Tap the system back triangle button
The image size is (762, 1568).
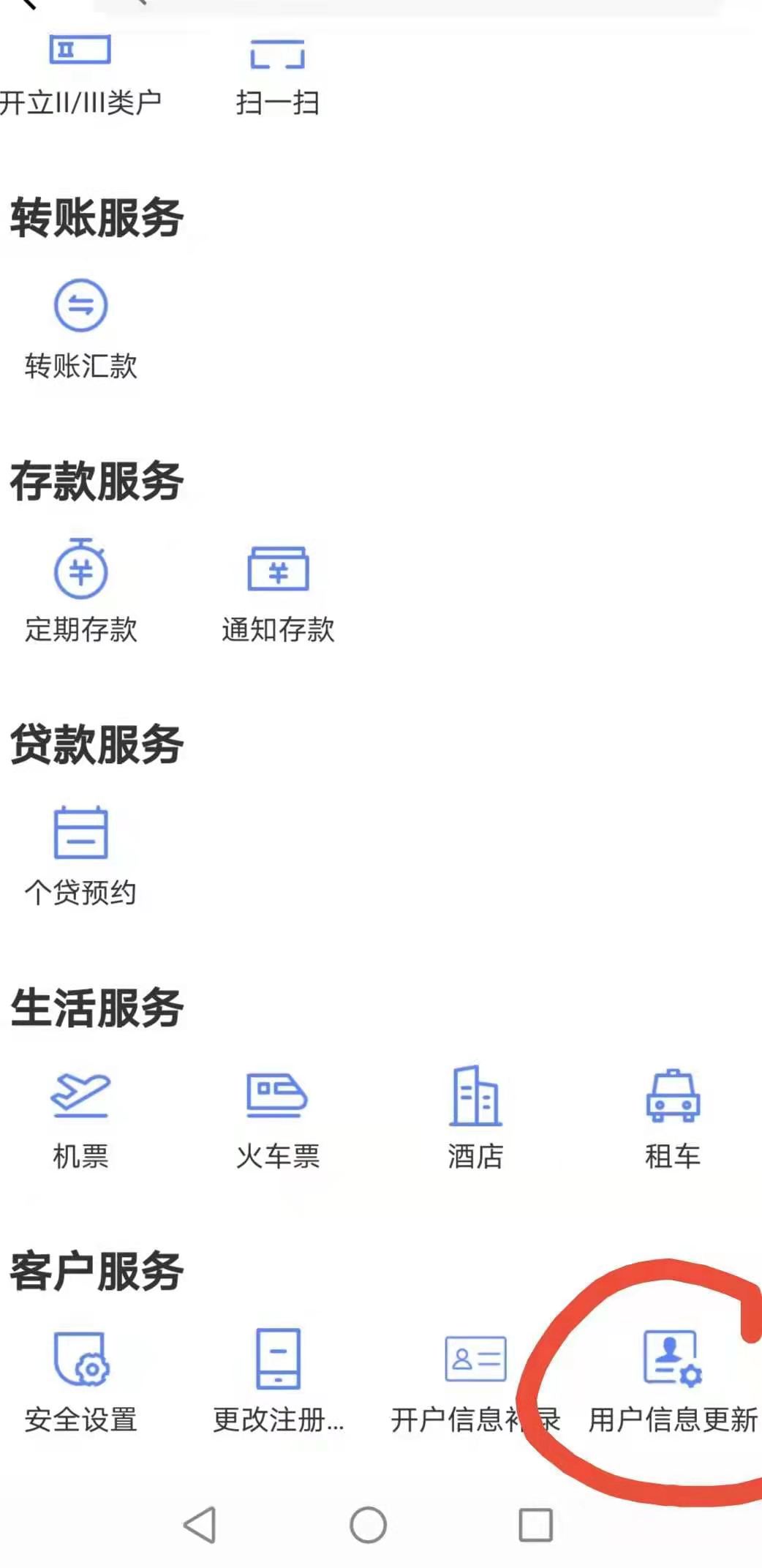[200, 1526]
